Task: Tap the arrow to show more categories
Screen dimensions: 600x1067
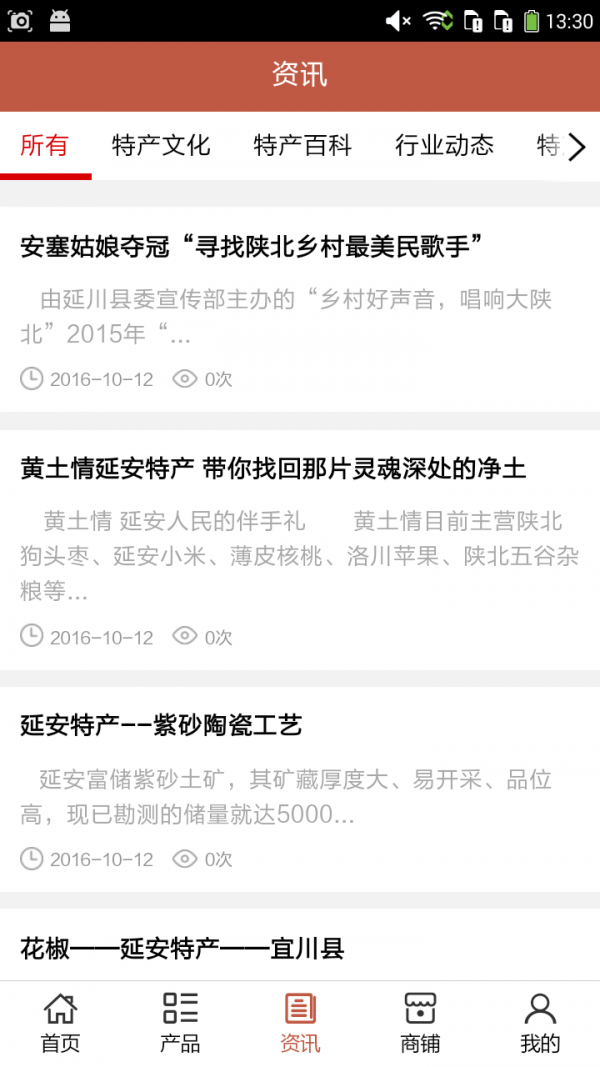Action: 576,148
